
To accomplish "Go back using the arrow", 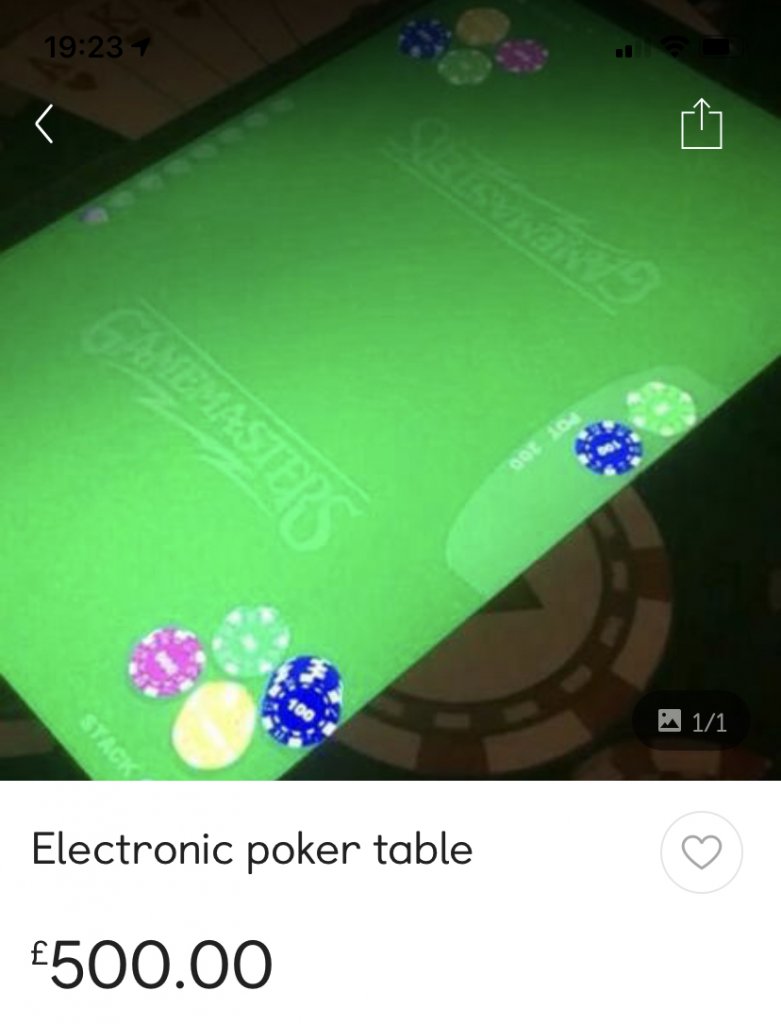I will point(44,125).
